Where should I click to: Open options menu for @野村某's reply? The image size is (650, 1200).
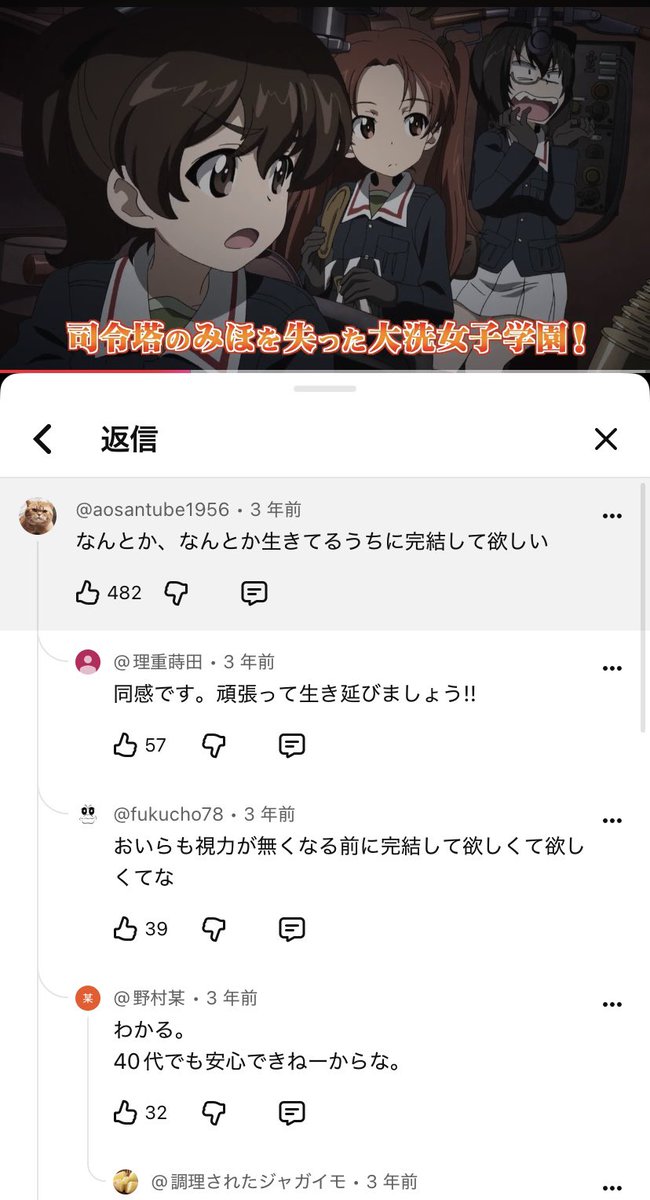[612, 1004]
